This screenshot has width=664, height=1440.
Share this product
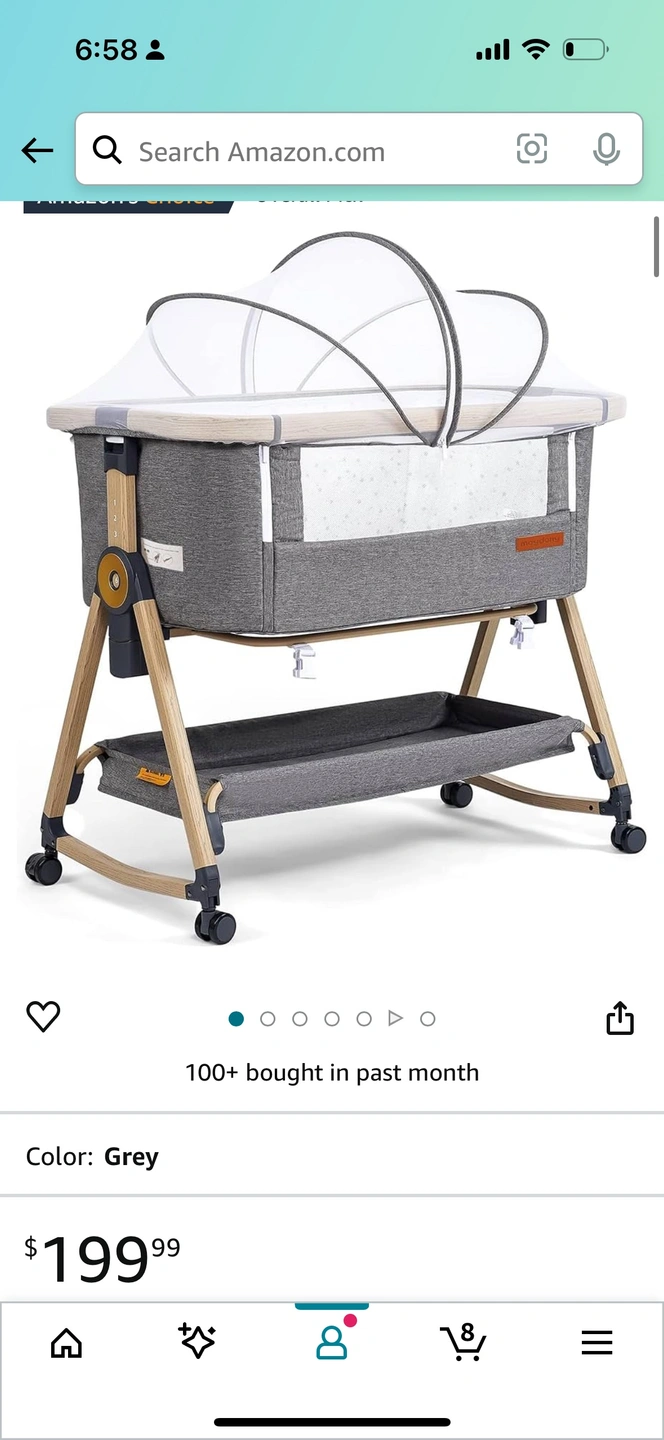coord(620,1018)
